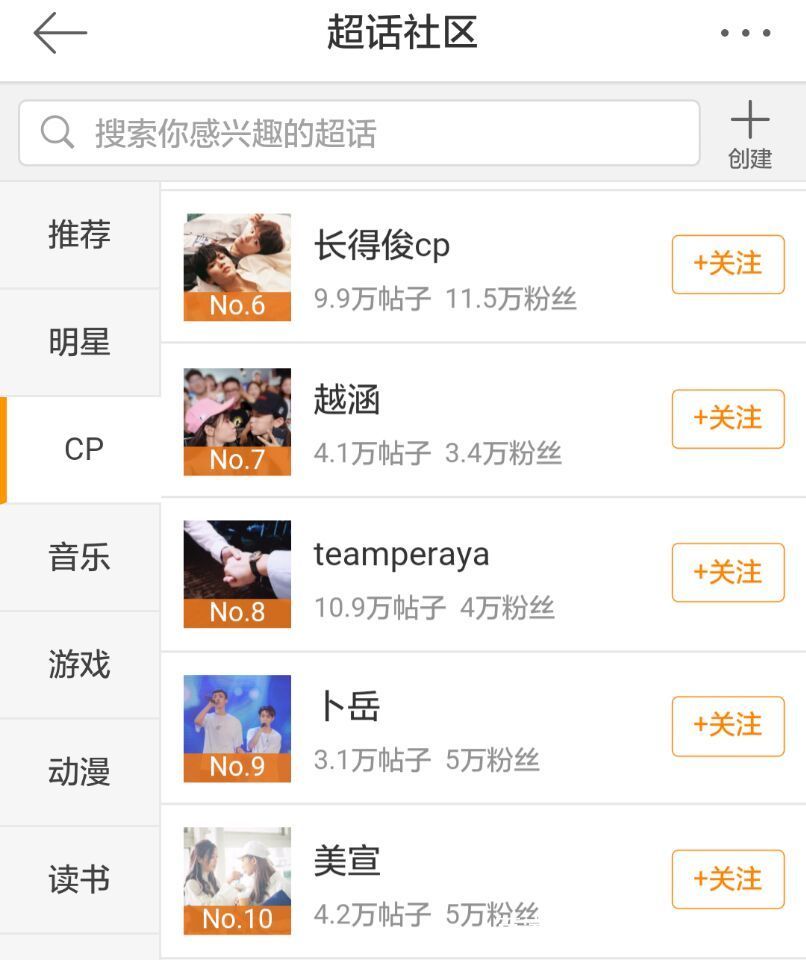
Task: Open the 美宣 topic thumbnail
Action: click(x=237, y=880)
